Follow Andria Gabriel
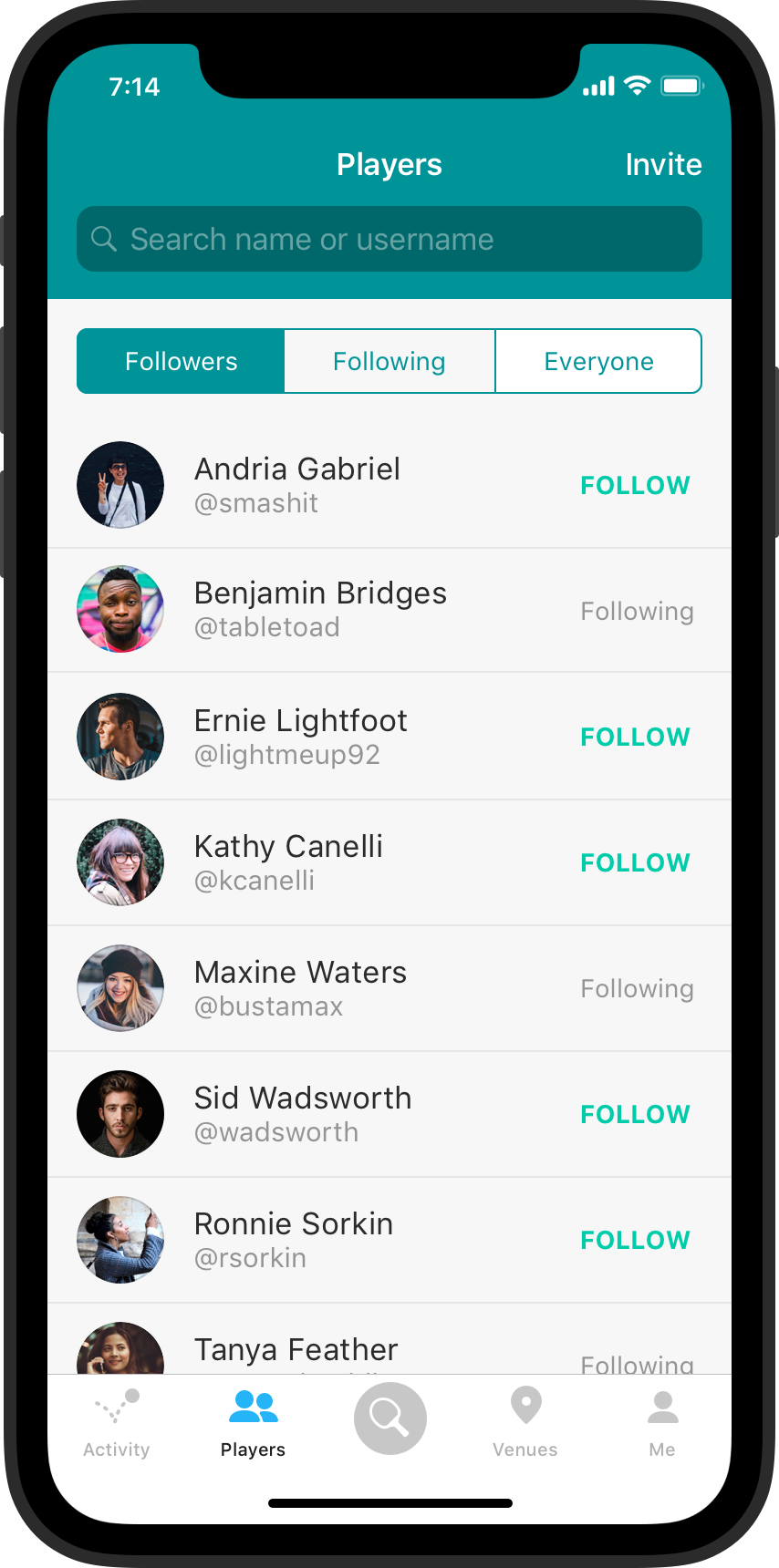The width and height of the screenshot is (779, 1568). 635,485
